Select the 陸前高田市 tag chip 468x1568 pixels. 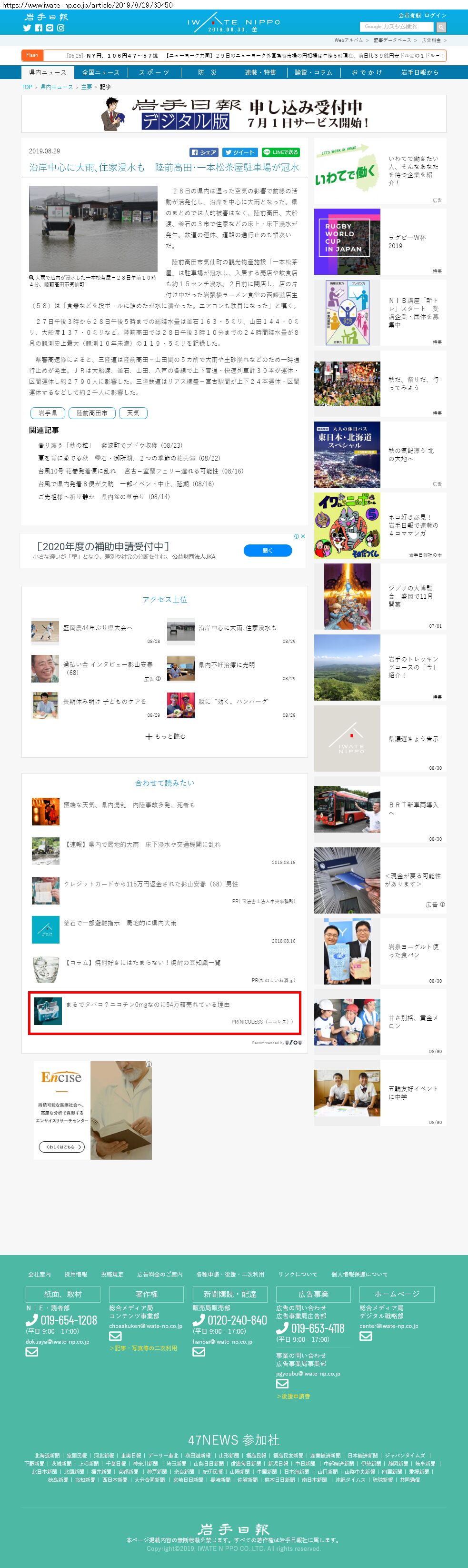tap(92, 412)
